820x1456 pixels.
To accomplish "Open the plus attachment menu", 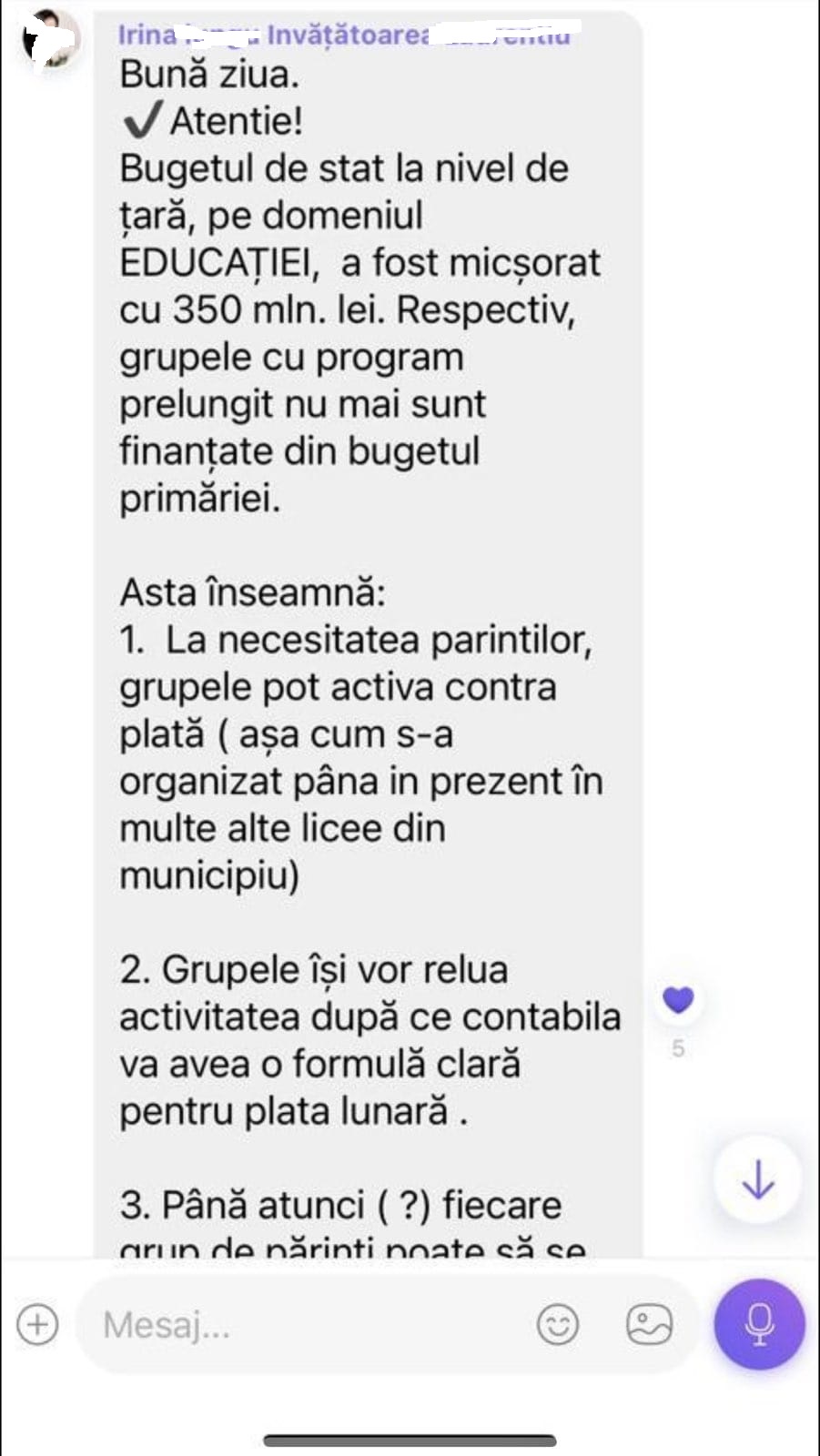I will [x=38, y=1324].
